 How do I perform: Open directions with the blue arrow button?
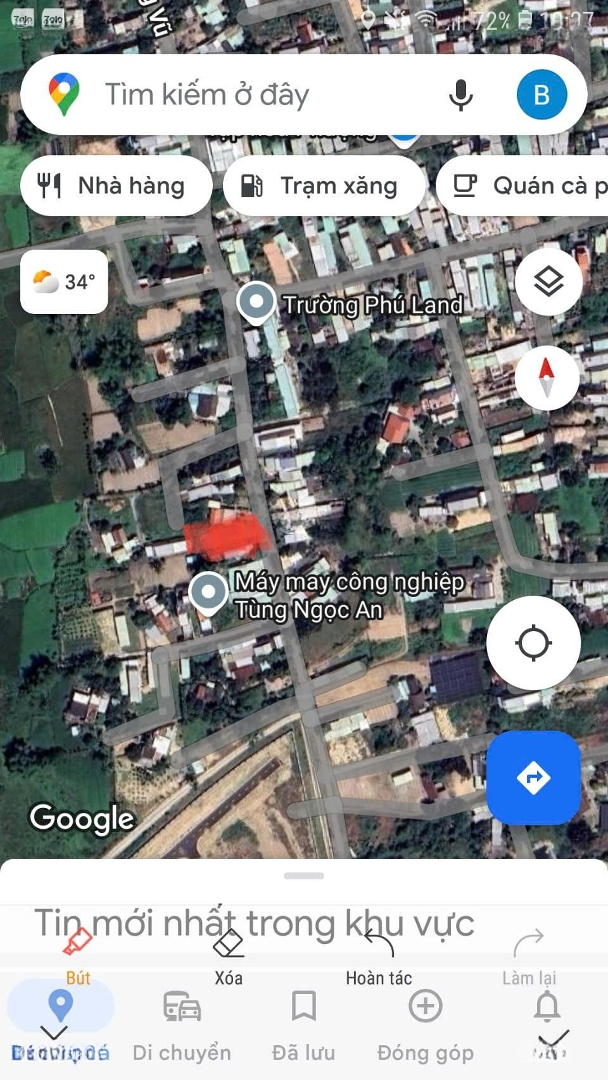click(x=533, y=777)
